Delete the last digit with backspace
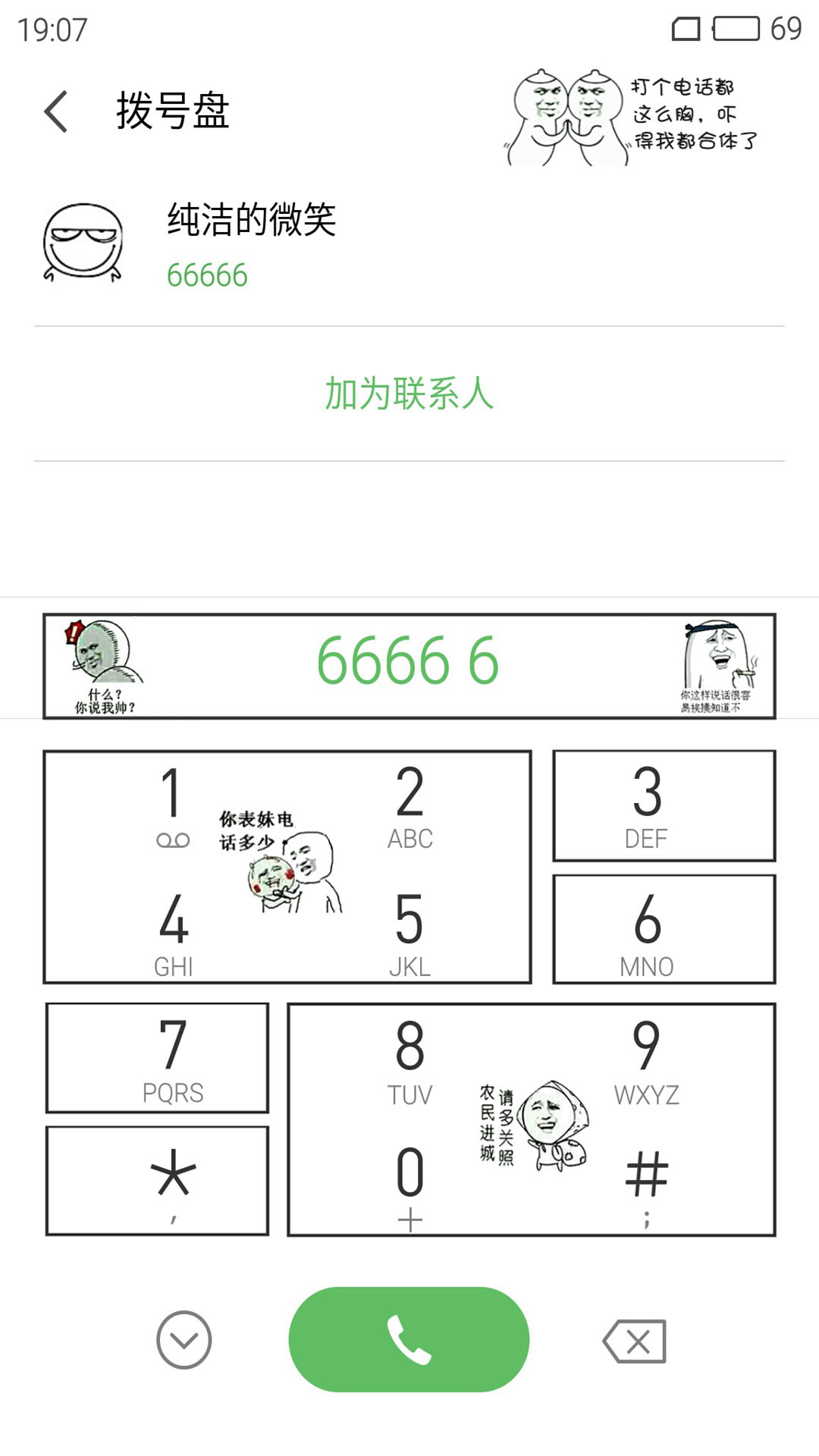The height and width of the screenshot is (1456, 819). pos(635,1341)
